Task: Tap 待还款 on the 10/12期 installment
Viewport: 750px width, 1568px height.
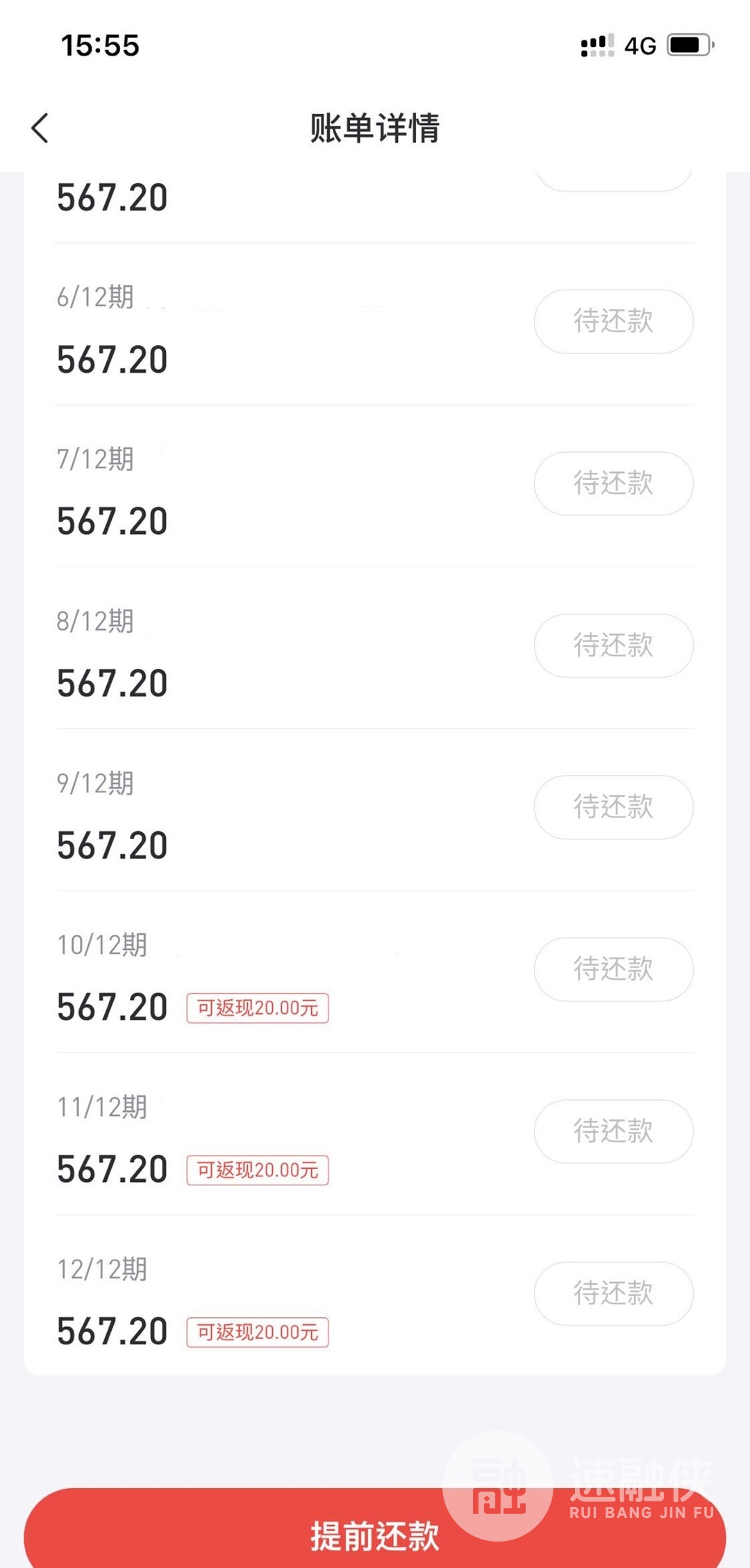Action: tap(614, 969)
